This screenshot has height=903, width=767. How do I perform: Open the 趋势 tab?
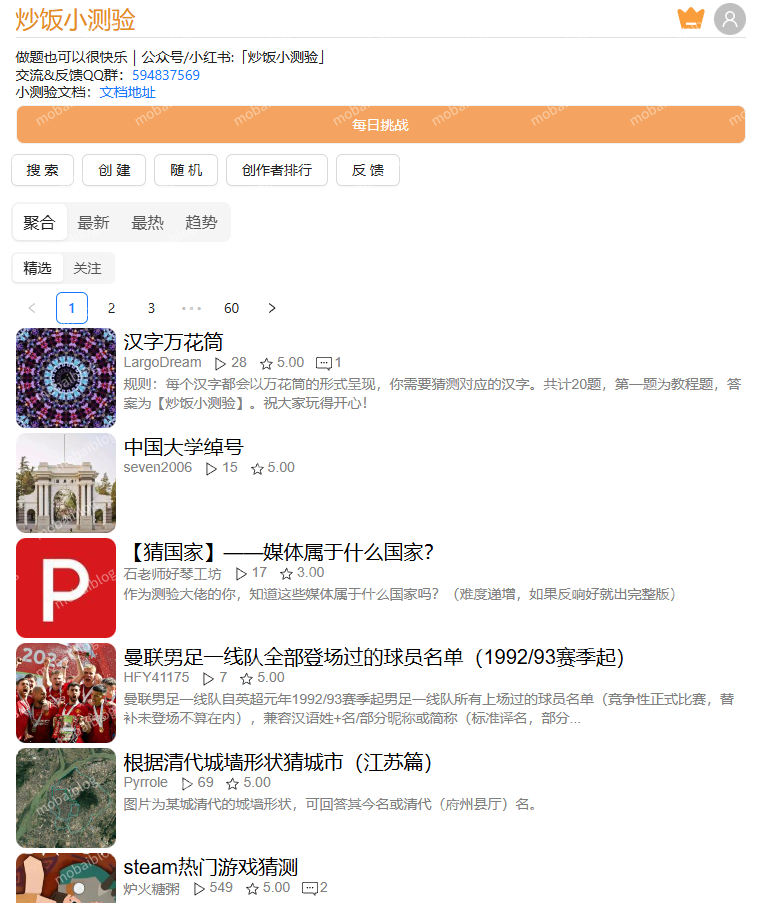(202, 222)
